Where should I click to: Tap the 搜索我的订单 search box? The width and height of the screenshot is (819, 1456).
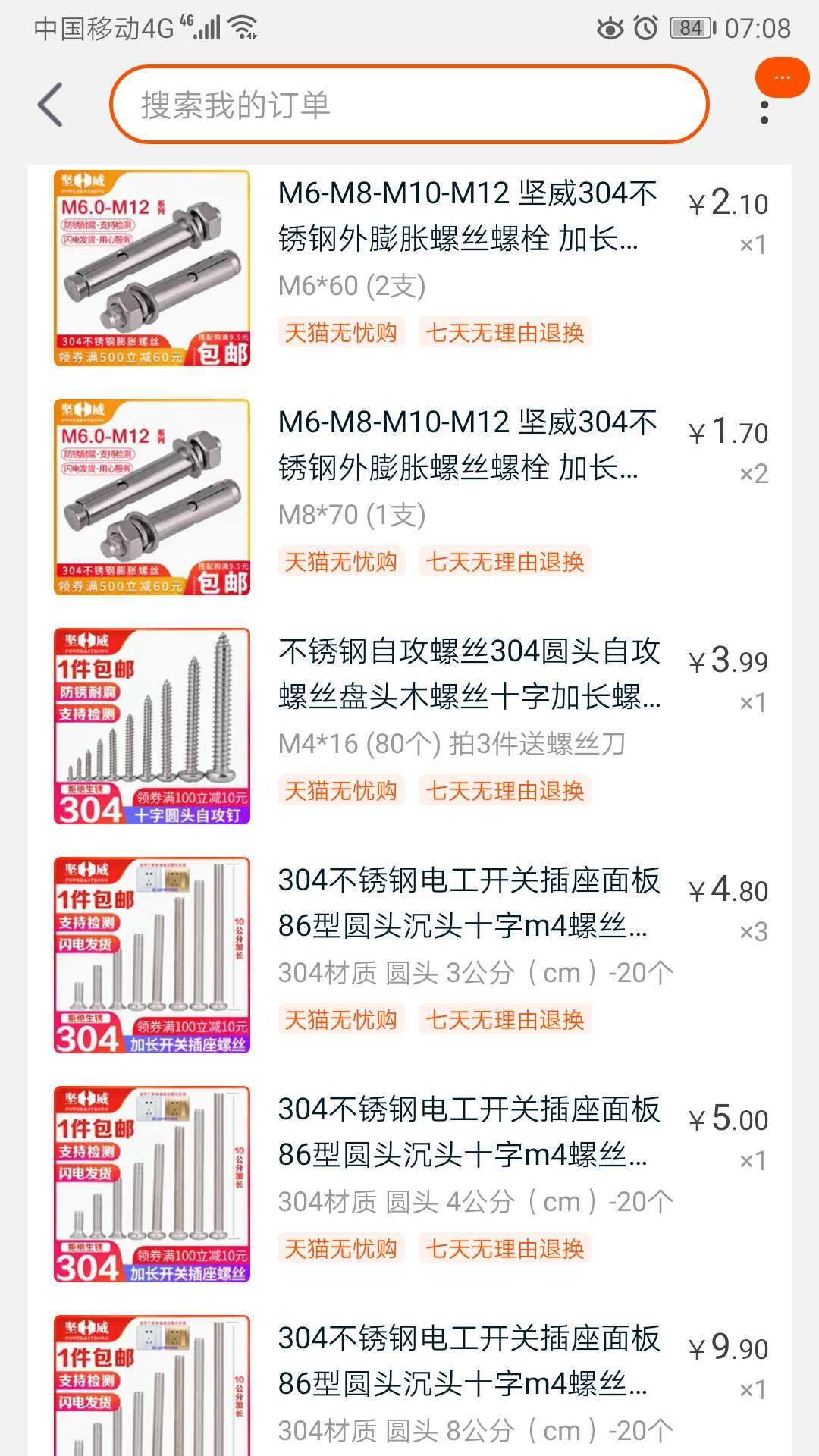tap(409, 105)
